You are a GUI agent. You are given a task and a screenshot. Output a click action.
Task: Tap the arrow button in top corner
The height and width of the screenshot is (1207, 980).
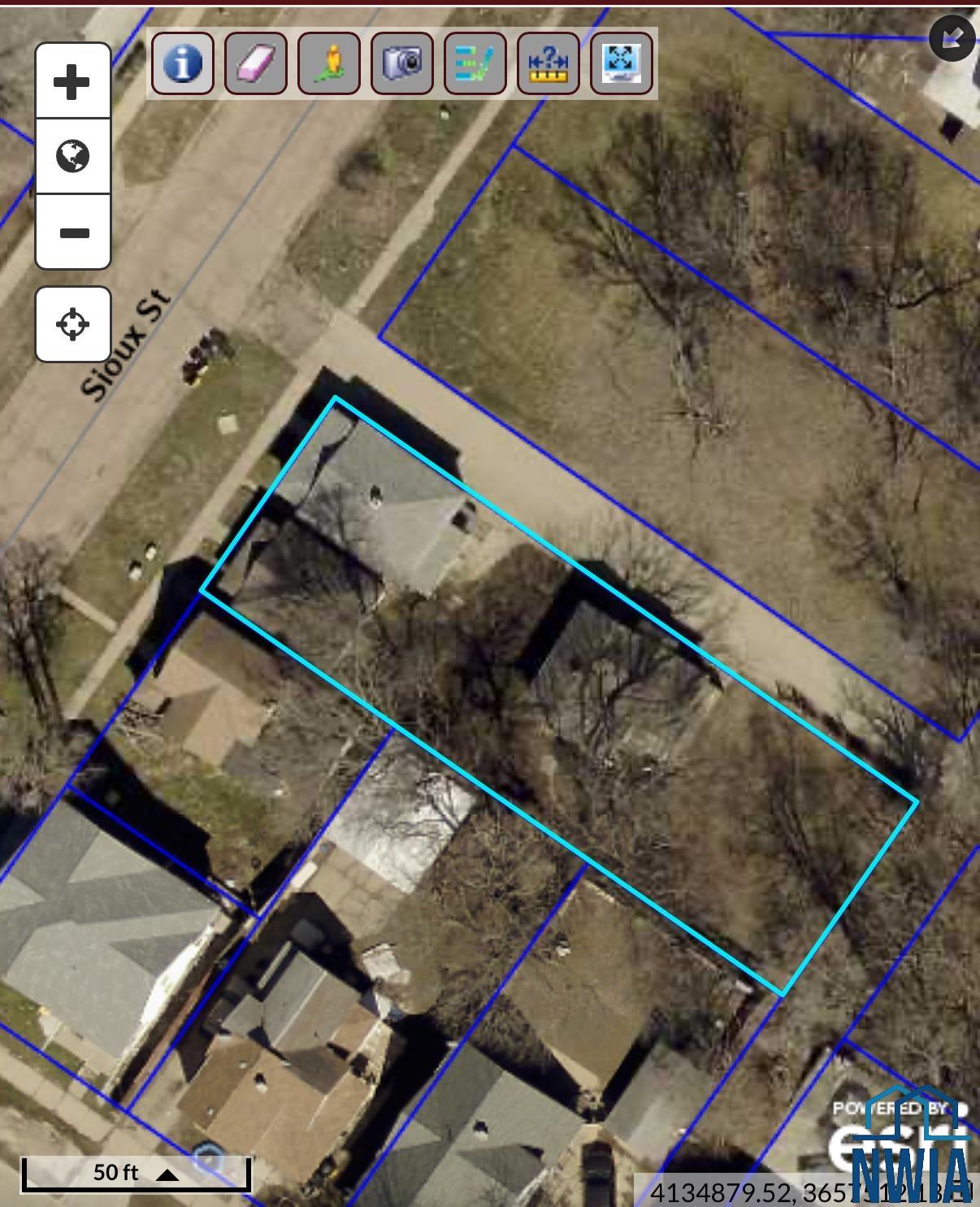pyautogui.click(x=952, y=37)
